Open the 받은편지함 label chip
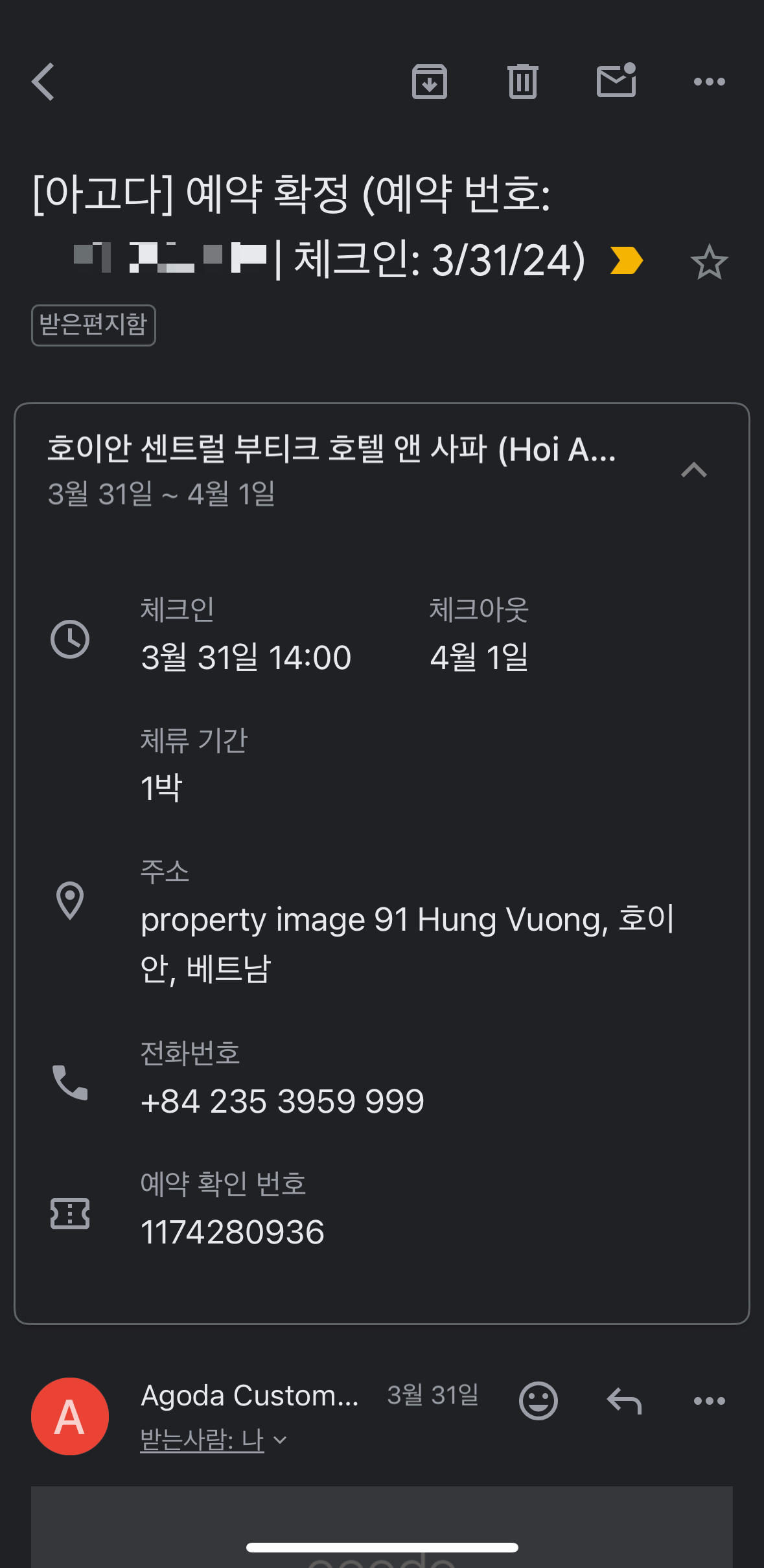The image size is (764, 1568). click(93, 325)
